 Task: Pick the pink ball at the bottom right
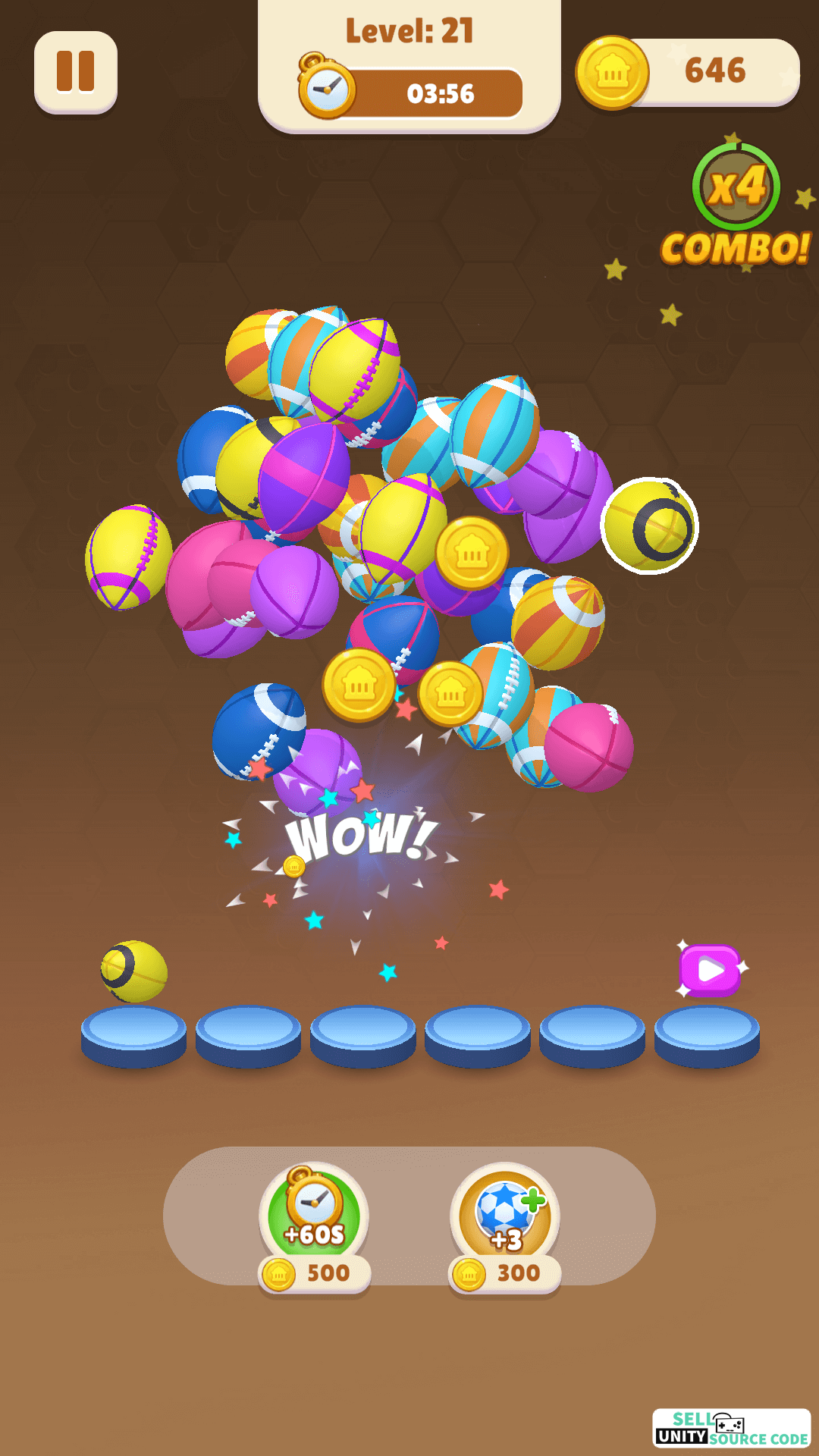click(x=589, y=747)
